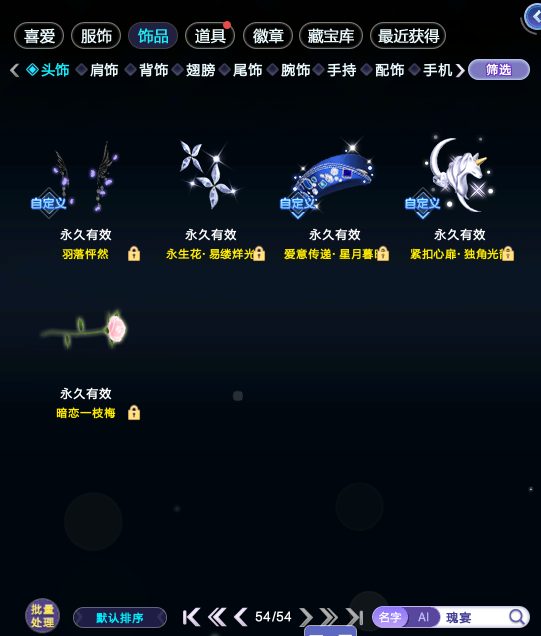Screen dimensions: 541x636
Task: Select the 紧扣心扉 unicorn moon item
Action: click(460, 199)
